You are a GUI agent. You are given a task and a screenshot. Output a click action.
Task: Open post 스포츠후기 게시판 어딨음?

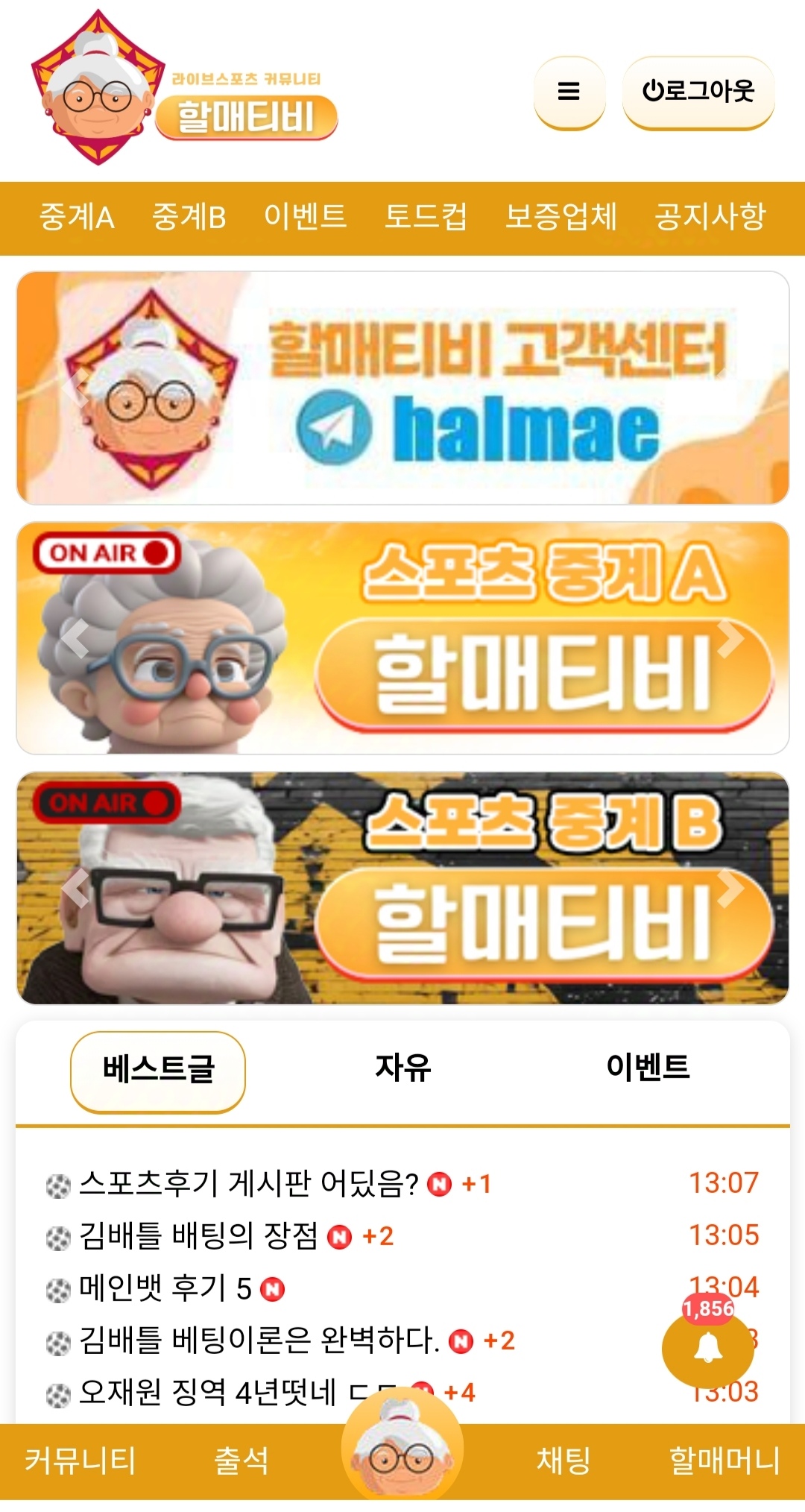click(249, 1183)
